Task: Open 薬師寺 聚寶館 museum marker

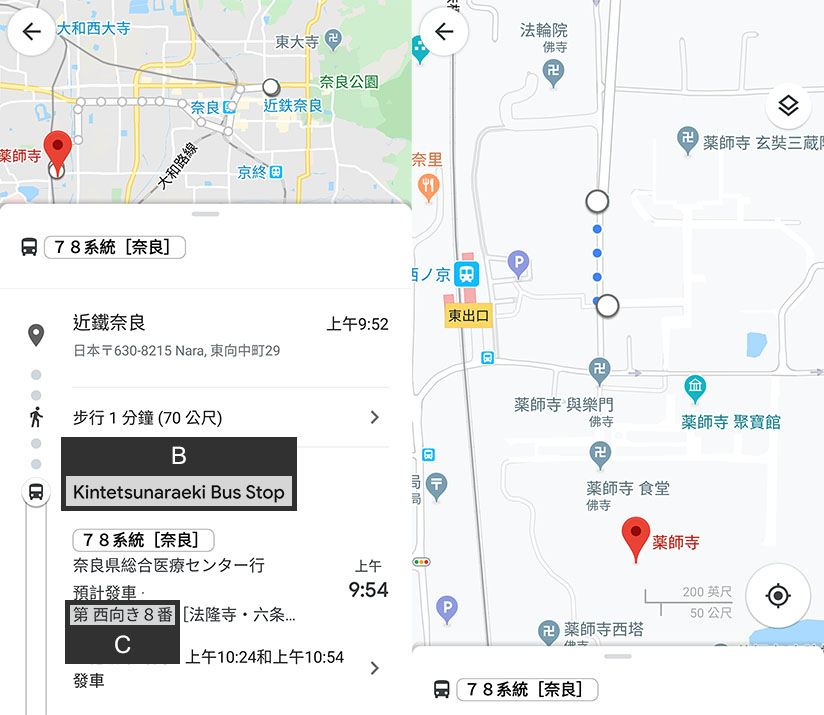Action: (x=695, y=386)
